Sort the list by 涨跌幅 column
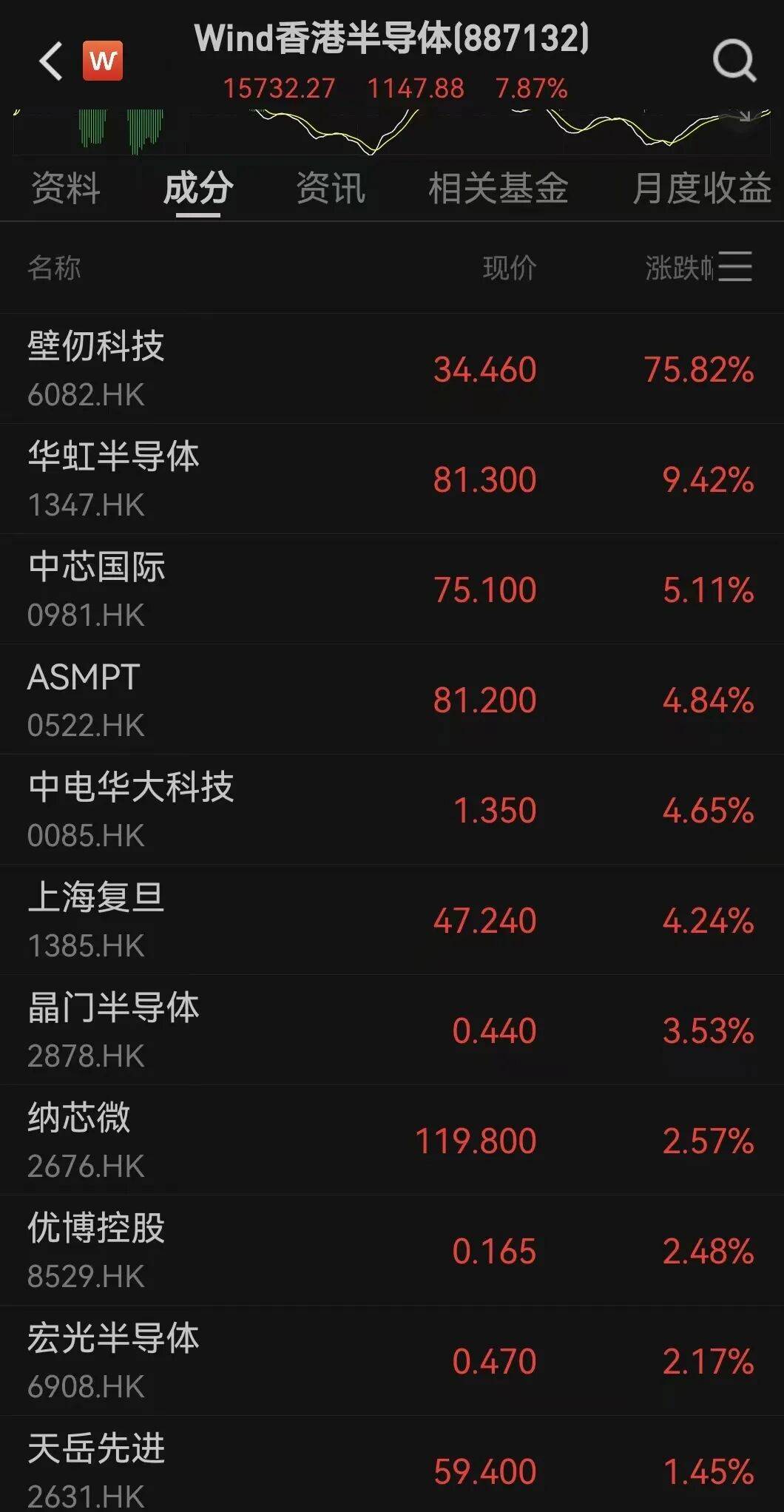Image resolution: width=784 pixels, height=1512 pixels. coord(677,270)
